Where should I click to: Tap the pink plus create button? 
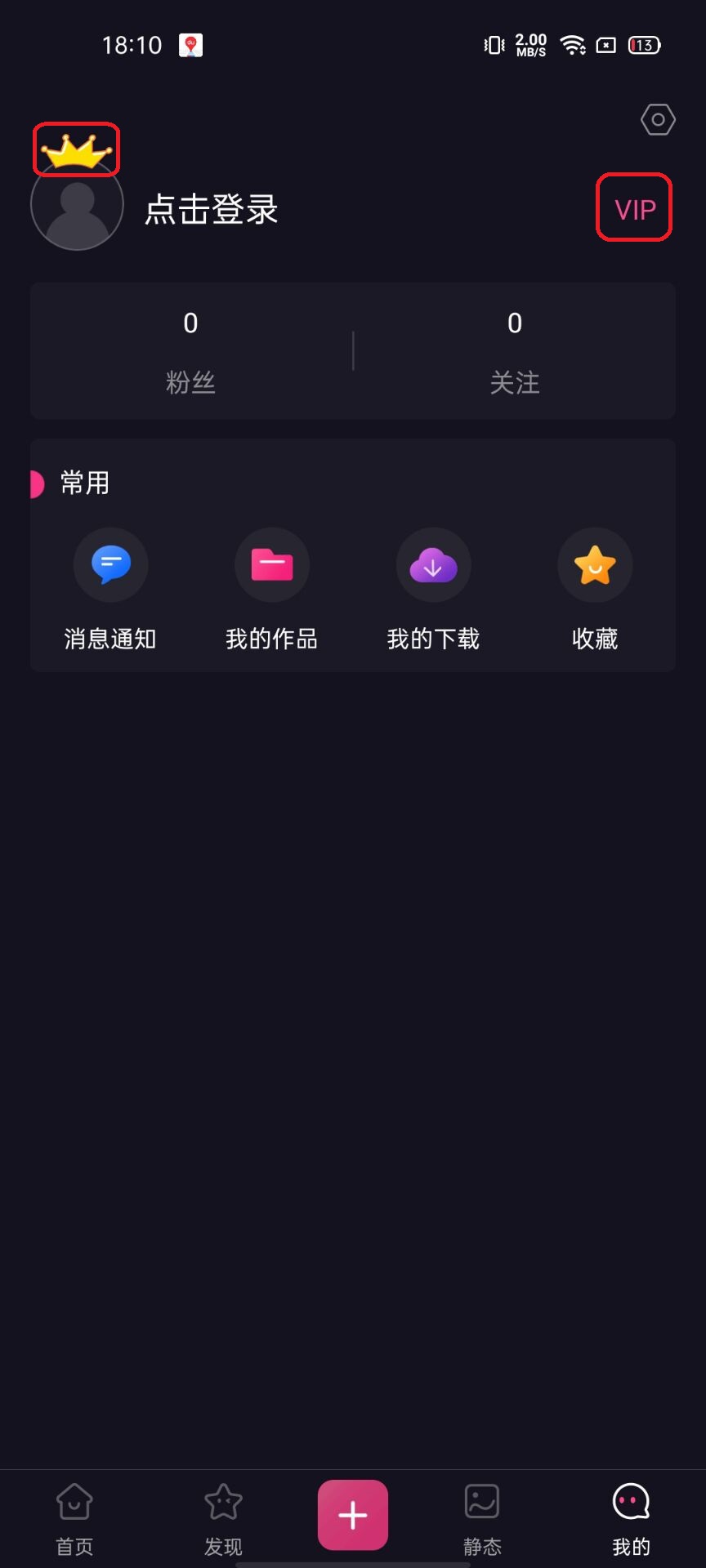[353, 1515]
